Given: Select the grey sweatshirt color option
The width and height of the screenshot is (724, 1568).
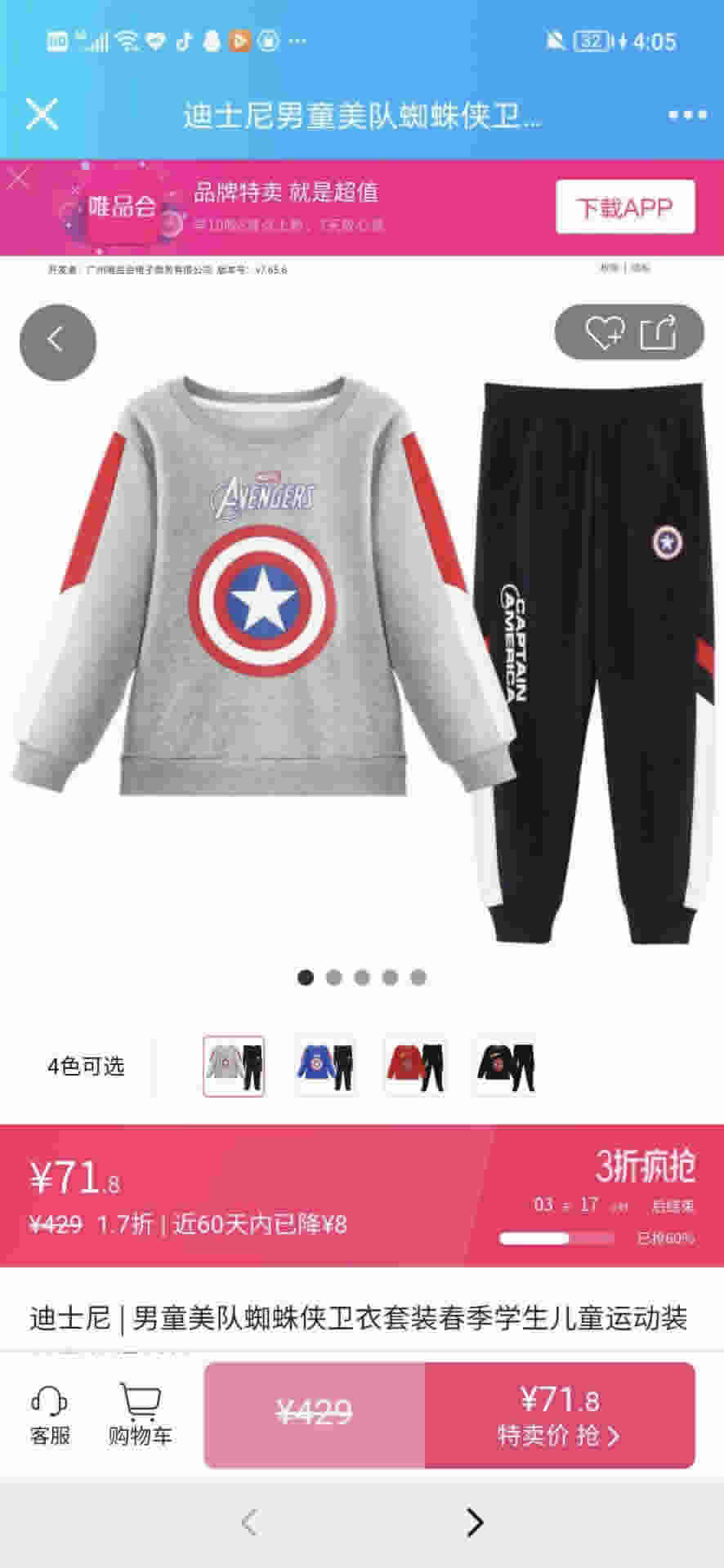Looking at the screenshot, I should point(234,1066).
